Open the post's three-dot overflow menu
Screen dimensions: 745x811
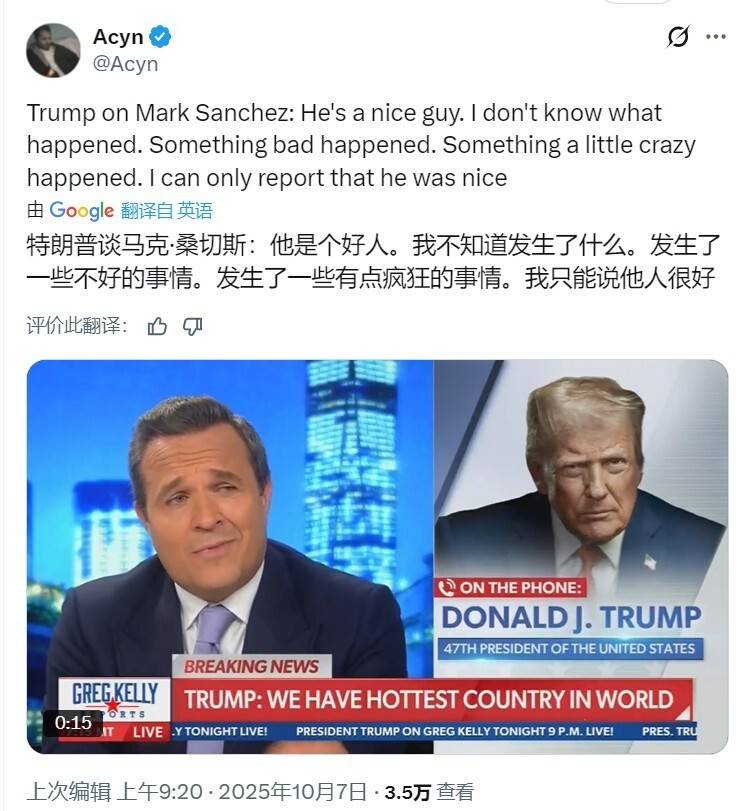tap(716, 37)
